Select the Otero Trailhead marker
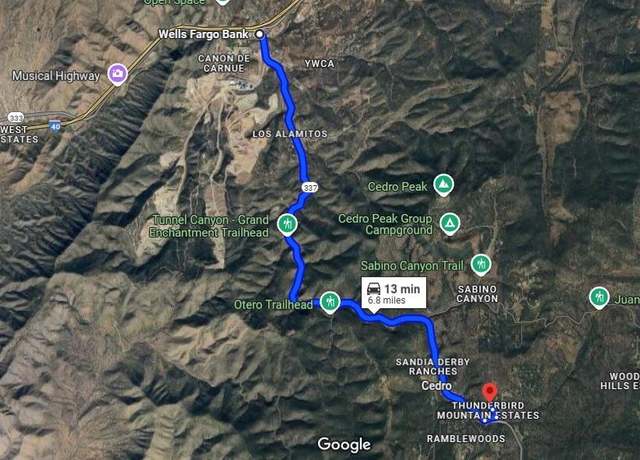The width and height of the screenshot is (640, 460). (330, 303)
